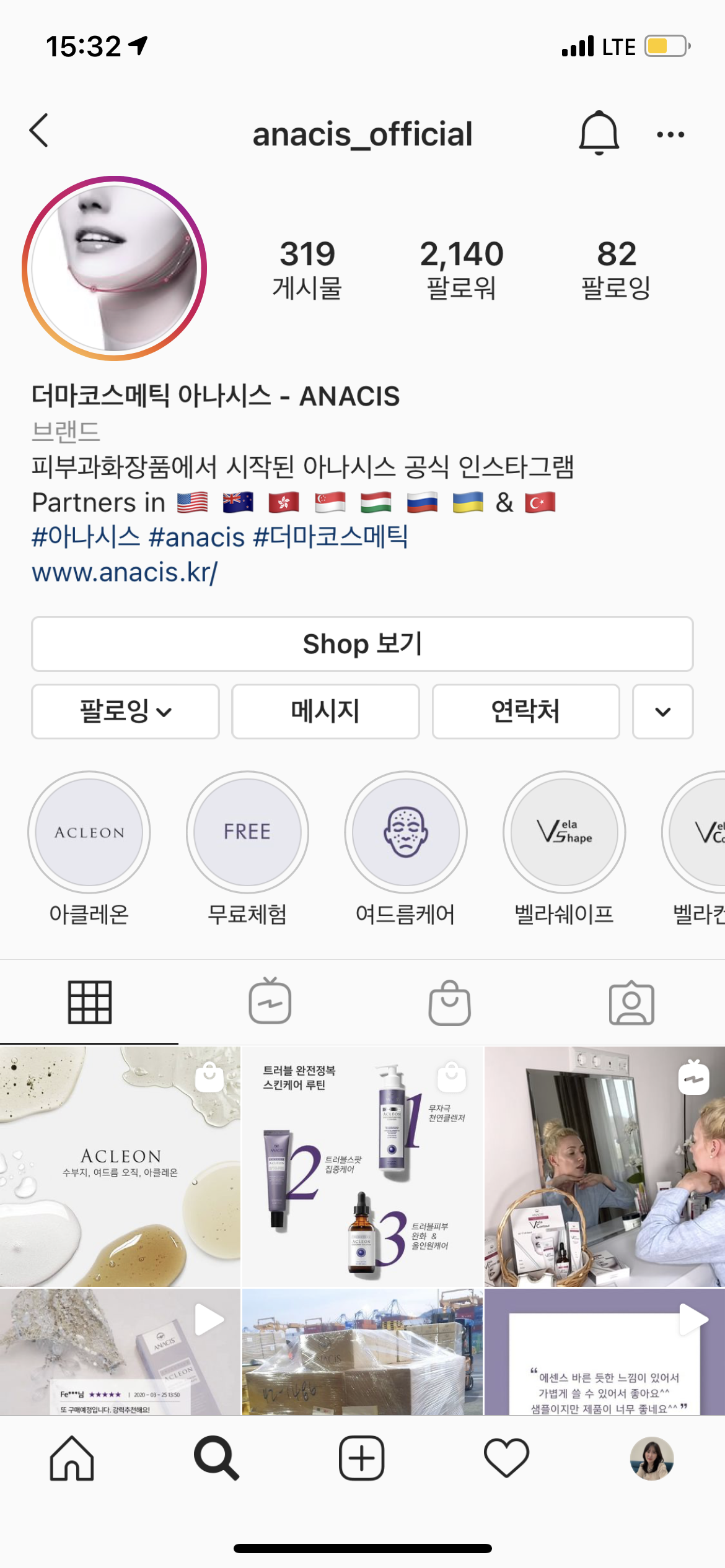
Task: Create a new post with plus icon
Action: click(x=361, y=1458)
